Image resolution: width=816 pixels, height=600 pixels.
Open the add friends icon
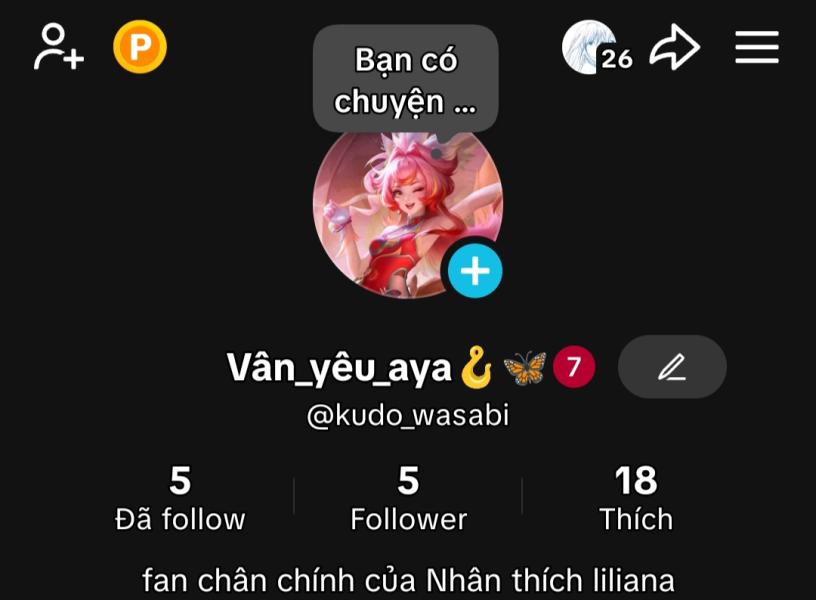(x=58, y=47)
